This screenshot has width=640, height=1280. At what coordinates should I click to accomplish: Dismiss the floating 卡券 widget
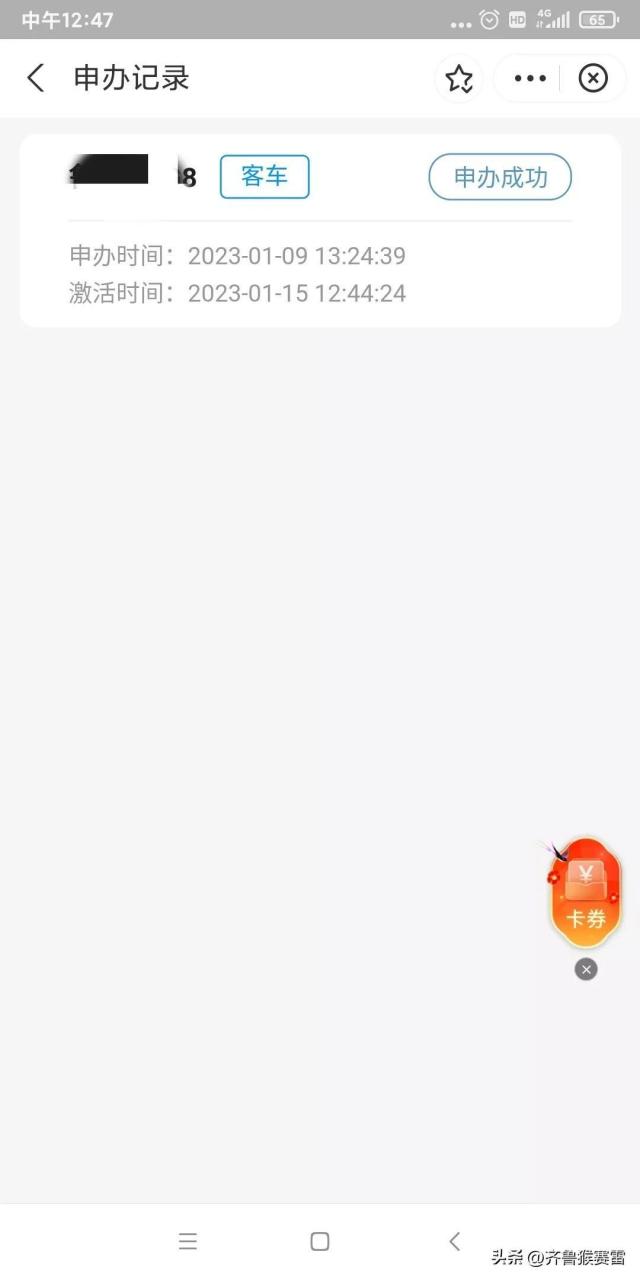click(x=586, y=969)
